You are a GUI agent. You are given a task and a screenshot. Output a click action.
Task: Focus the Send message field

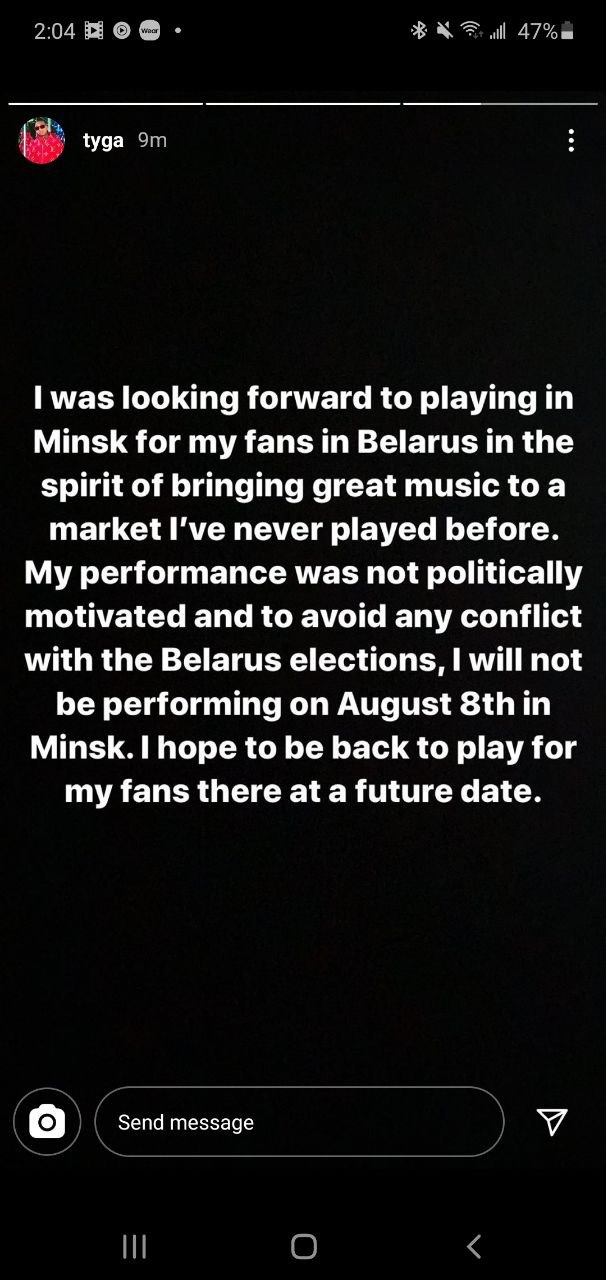[298, 1122]
